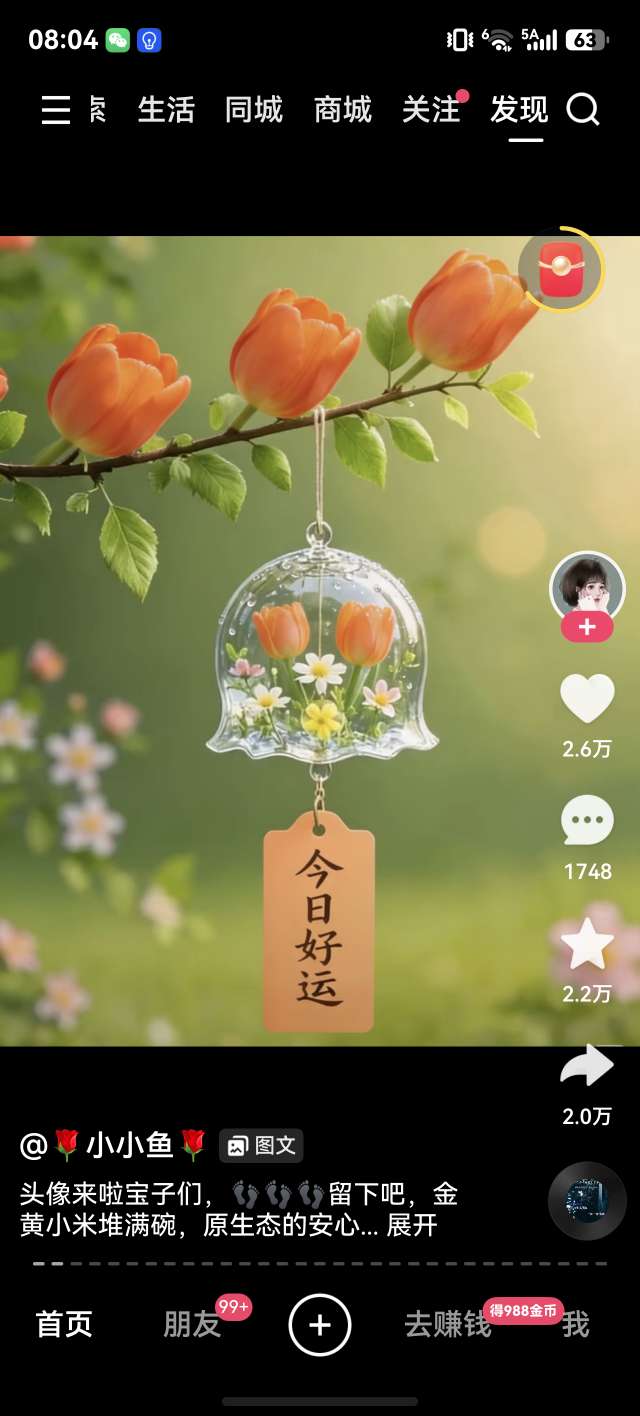Open the hamburger menu at top left
The height and width of the screenshot is (1416, 640).
(56, 109)
